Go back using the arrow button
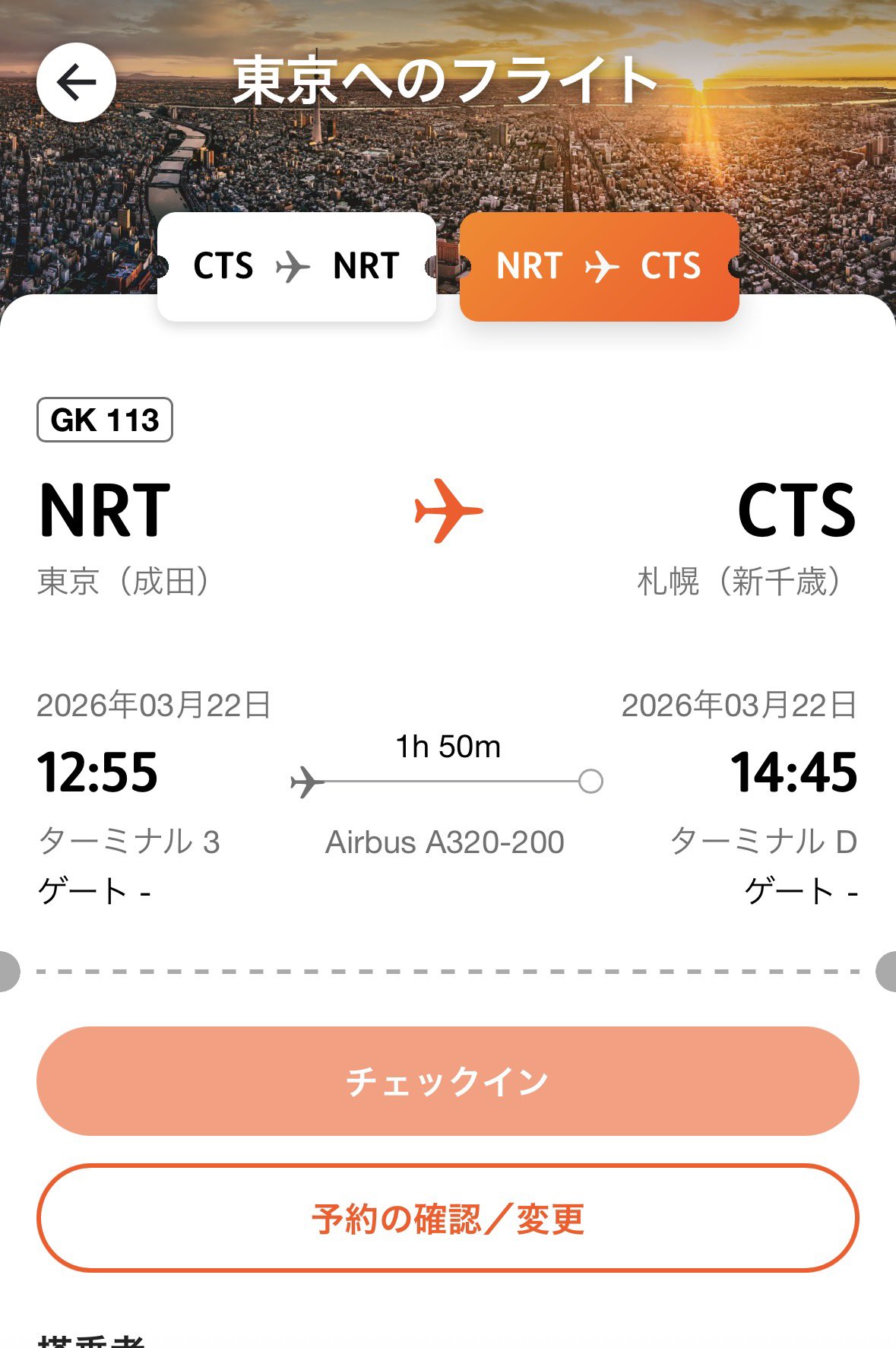The width and height of the screenshot is (896, 1348). click(x=76, y=82)
